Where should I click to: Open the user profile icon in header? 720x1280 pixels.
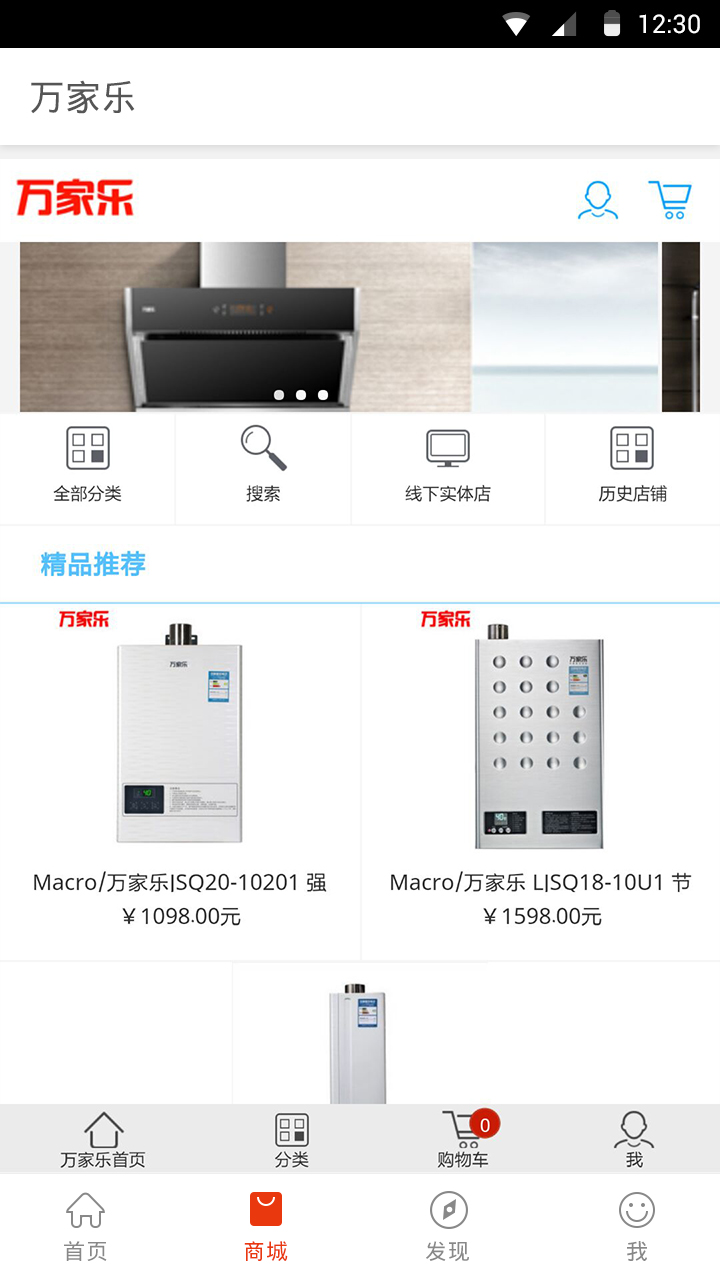point(598,200)
